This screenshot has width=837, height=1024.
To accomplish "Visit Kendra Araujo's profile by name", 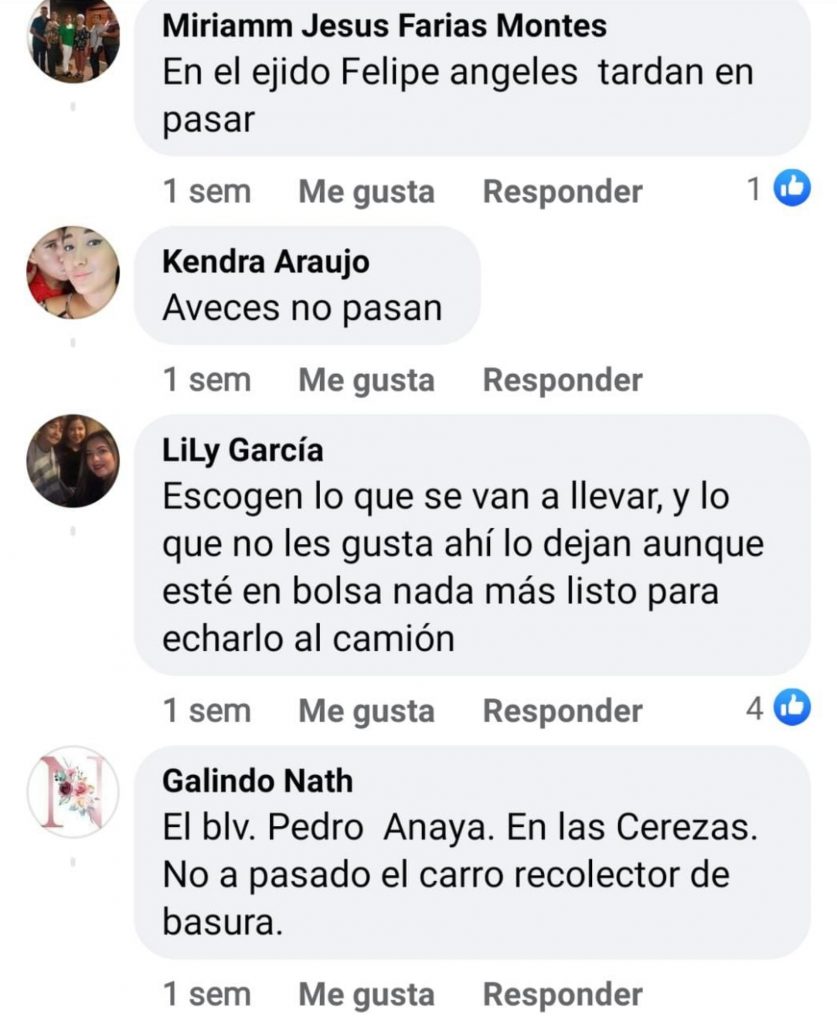I will [x=265, y=262].
